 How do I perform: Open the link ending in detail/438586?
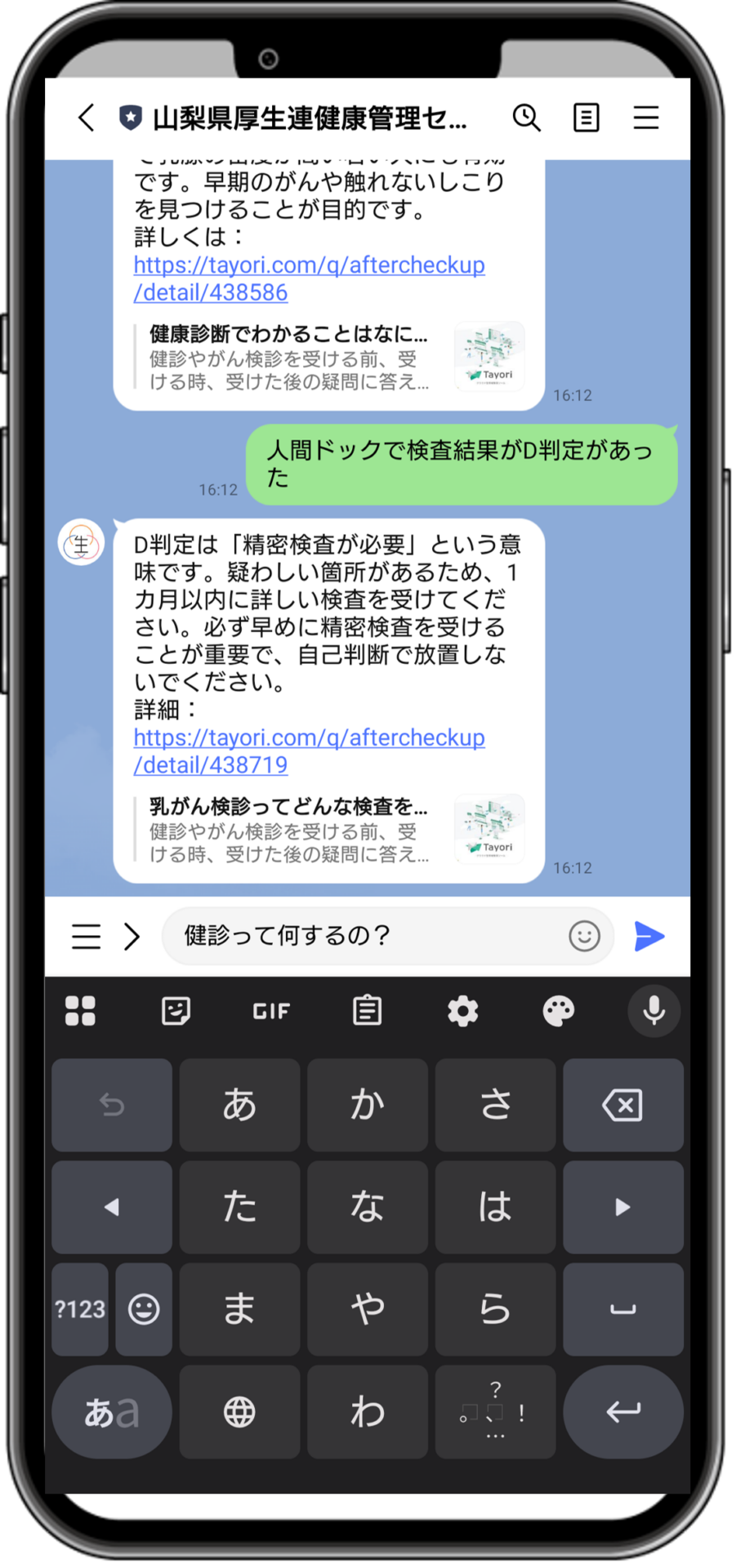tap(309, 278)
